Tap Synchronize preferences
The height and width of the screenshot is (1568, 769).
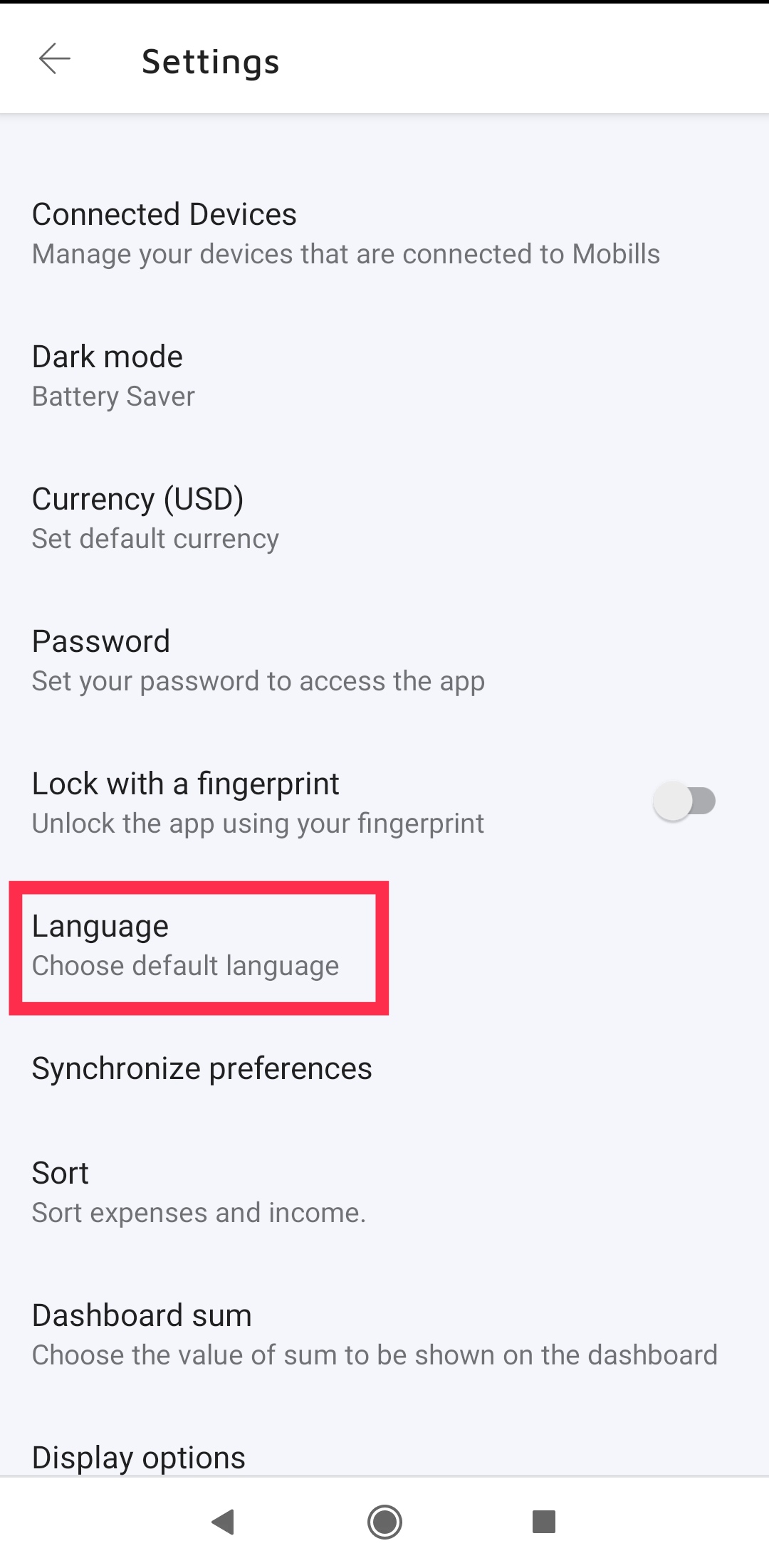point(202,1068)
